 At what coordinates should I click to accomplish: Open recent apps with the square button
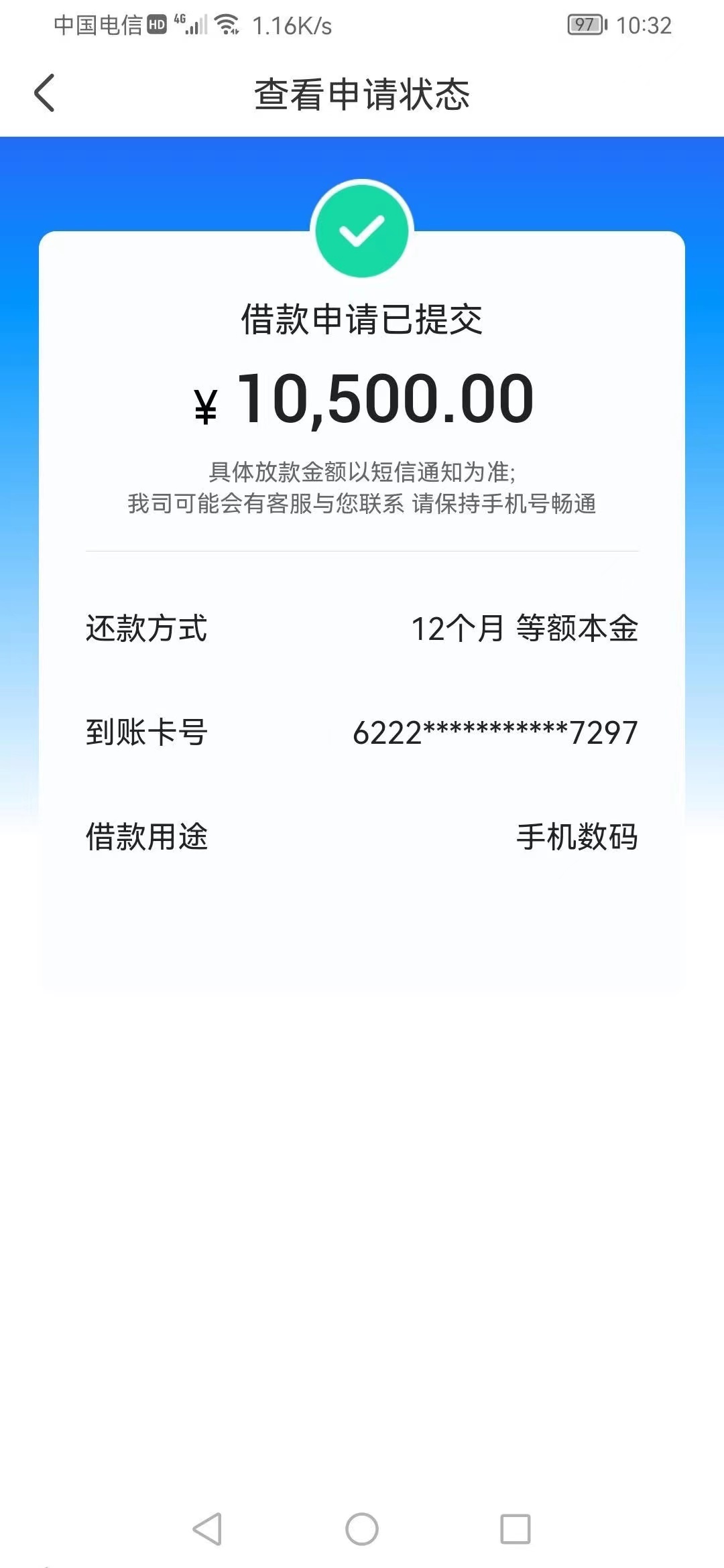coord(516,1529)
